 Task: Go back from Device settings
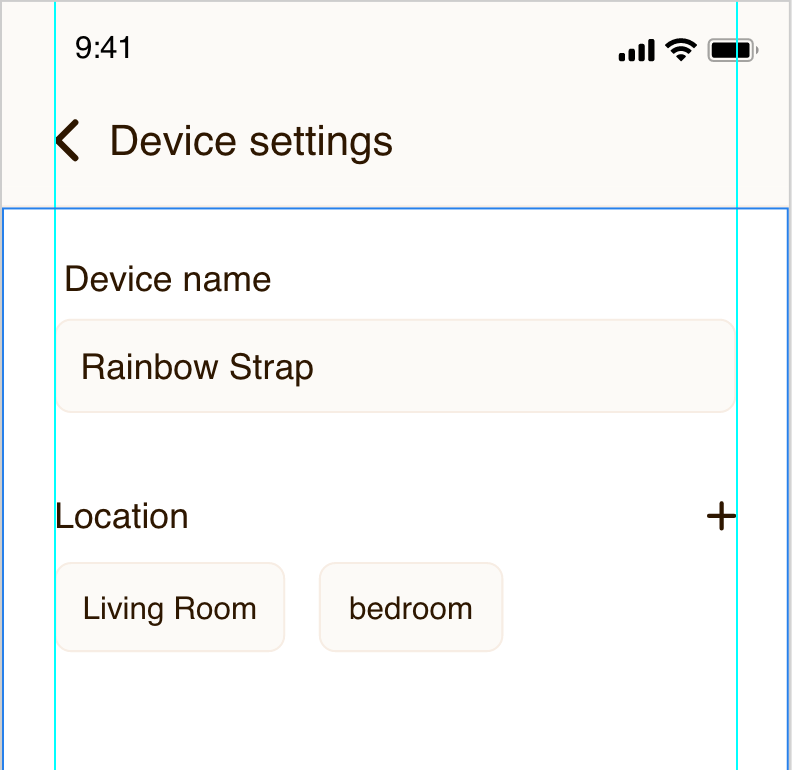click(x=68, y=141)
